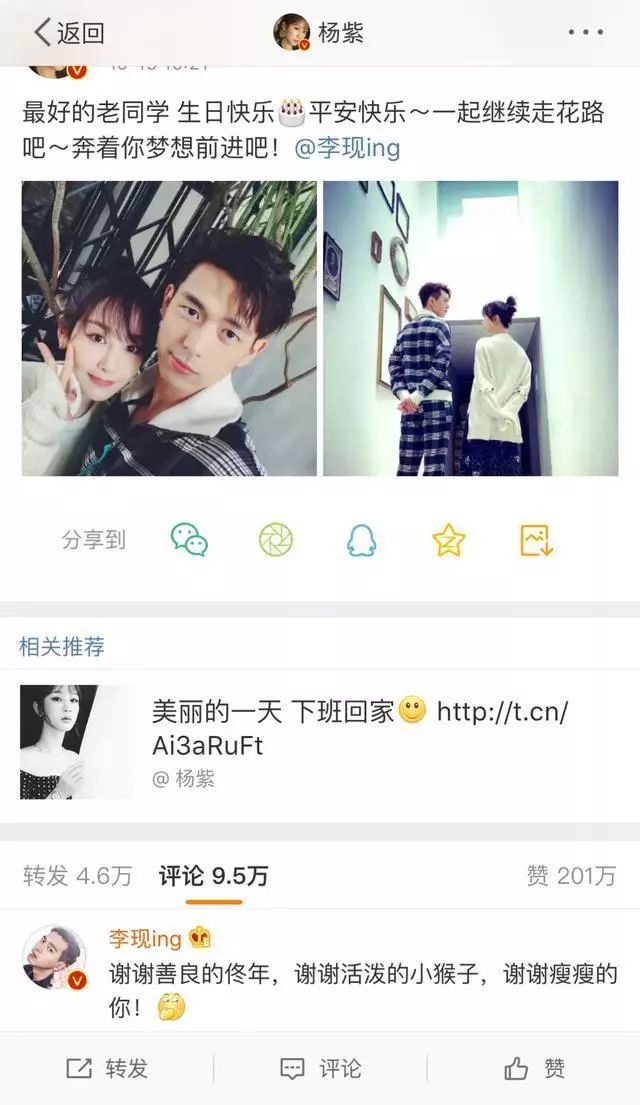Viewport: 640px width, 1105px height.
Task: Save post as image icon
Action: [536, 541]
